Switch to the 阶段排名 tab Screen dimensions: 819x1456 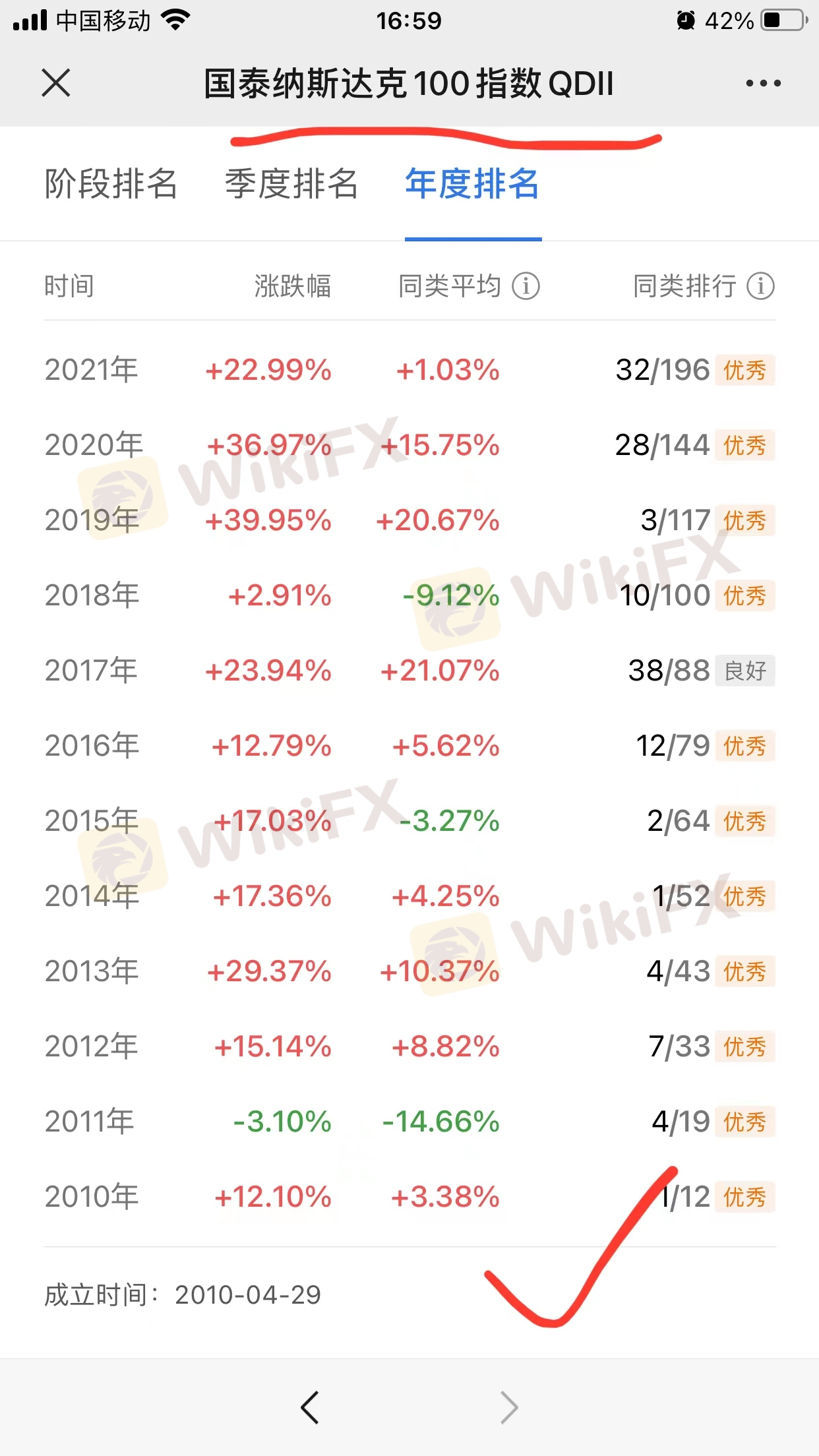click(x=111, y=183)
